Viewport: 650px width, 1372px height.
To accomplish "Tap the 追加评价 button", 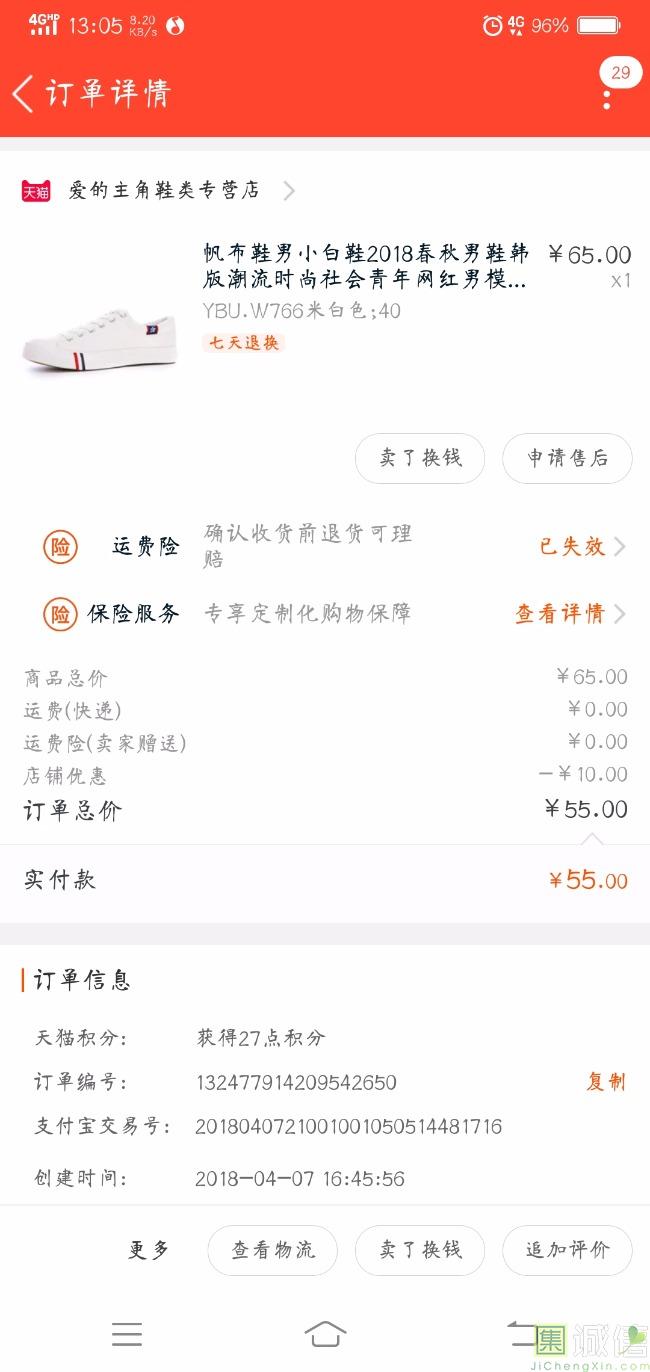I will point(567,1249).
